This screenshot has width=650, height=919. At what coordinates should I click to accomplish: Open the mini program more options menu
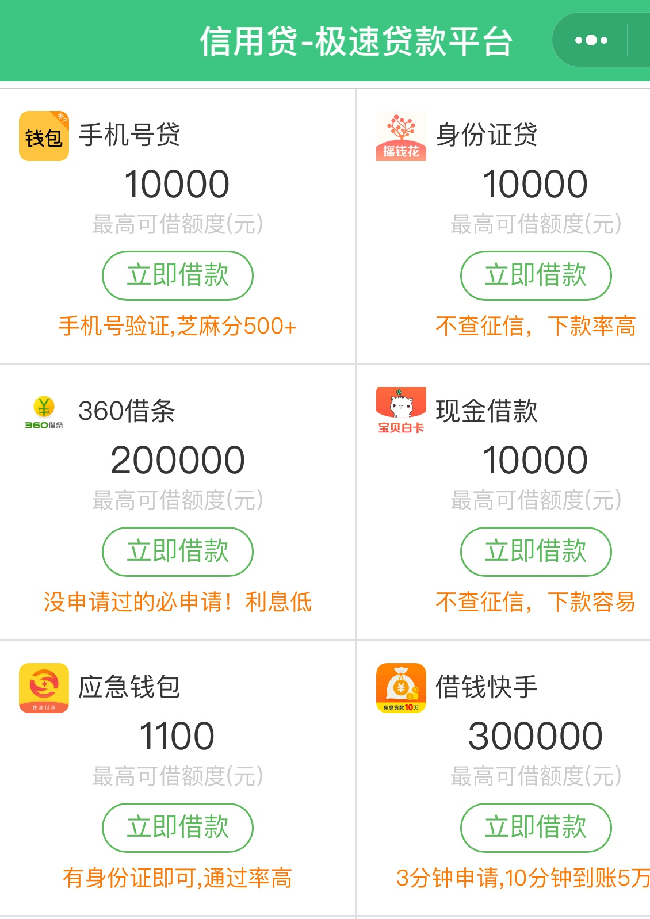click(x=591, y=41)
